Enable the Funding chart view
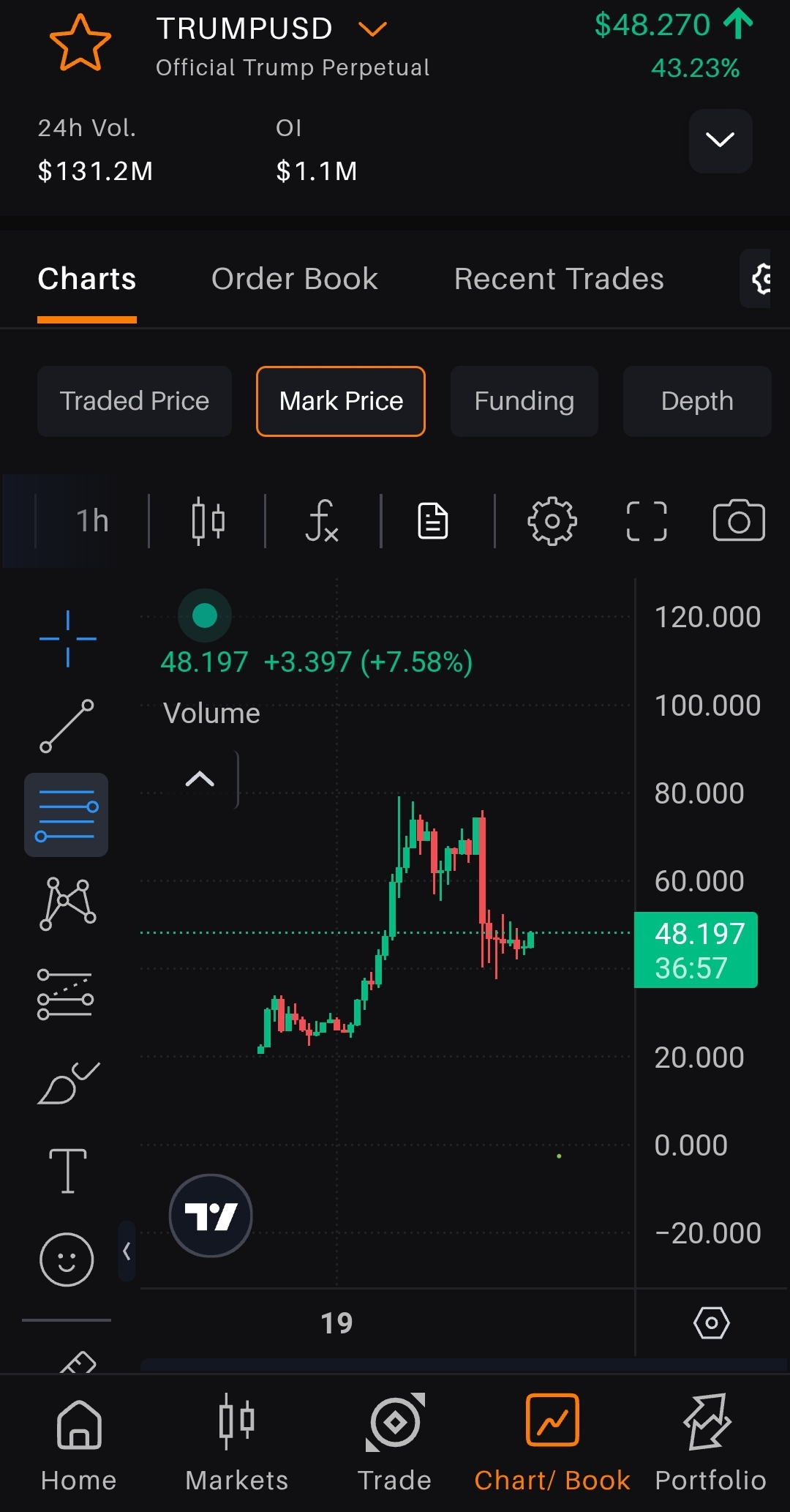Screen dimensions: 790x1512 pyautogui.click(x=524, y=401)
